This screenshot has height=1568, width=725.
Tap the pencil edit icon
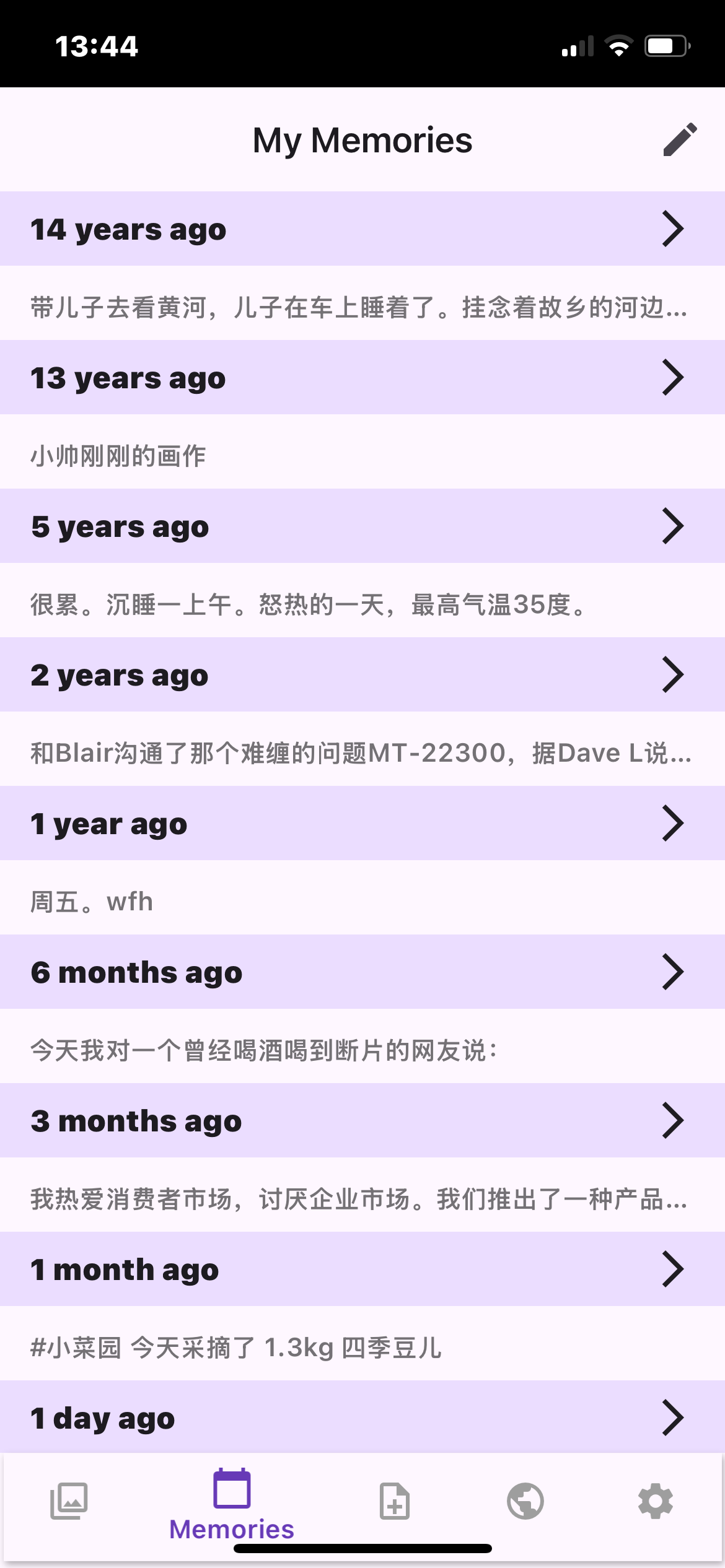pyautogui.click(x=680, y=139)
